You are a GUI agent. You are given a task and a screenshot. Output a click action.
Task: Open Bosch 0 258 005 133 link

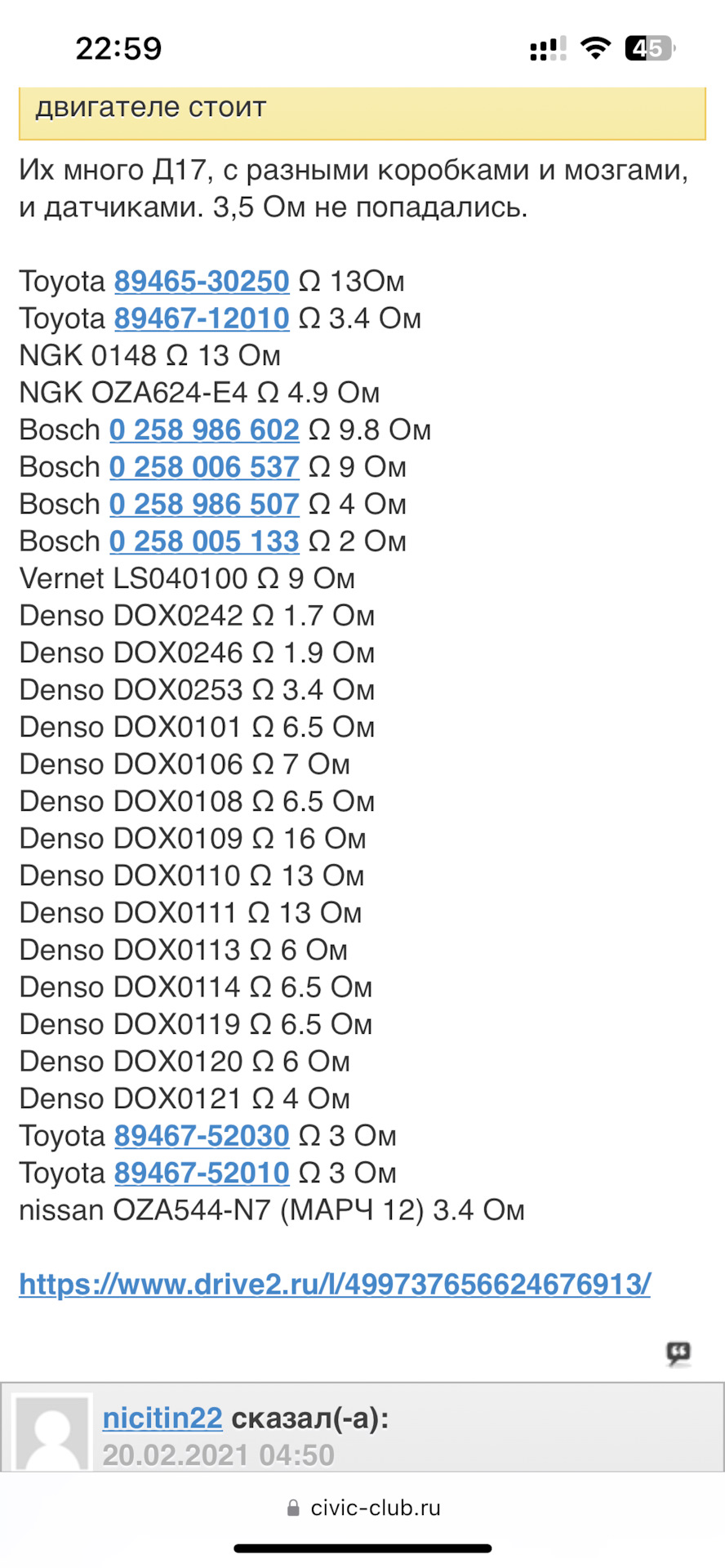[204, 541]
